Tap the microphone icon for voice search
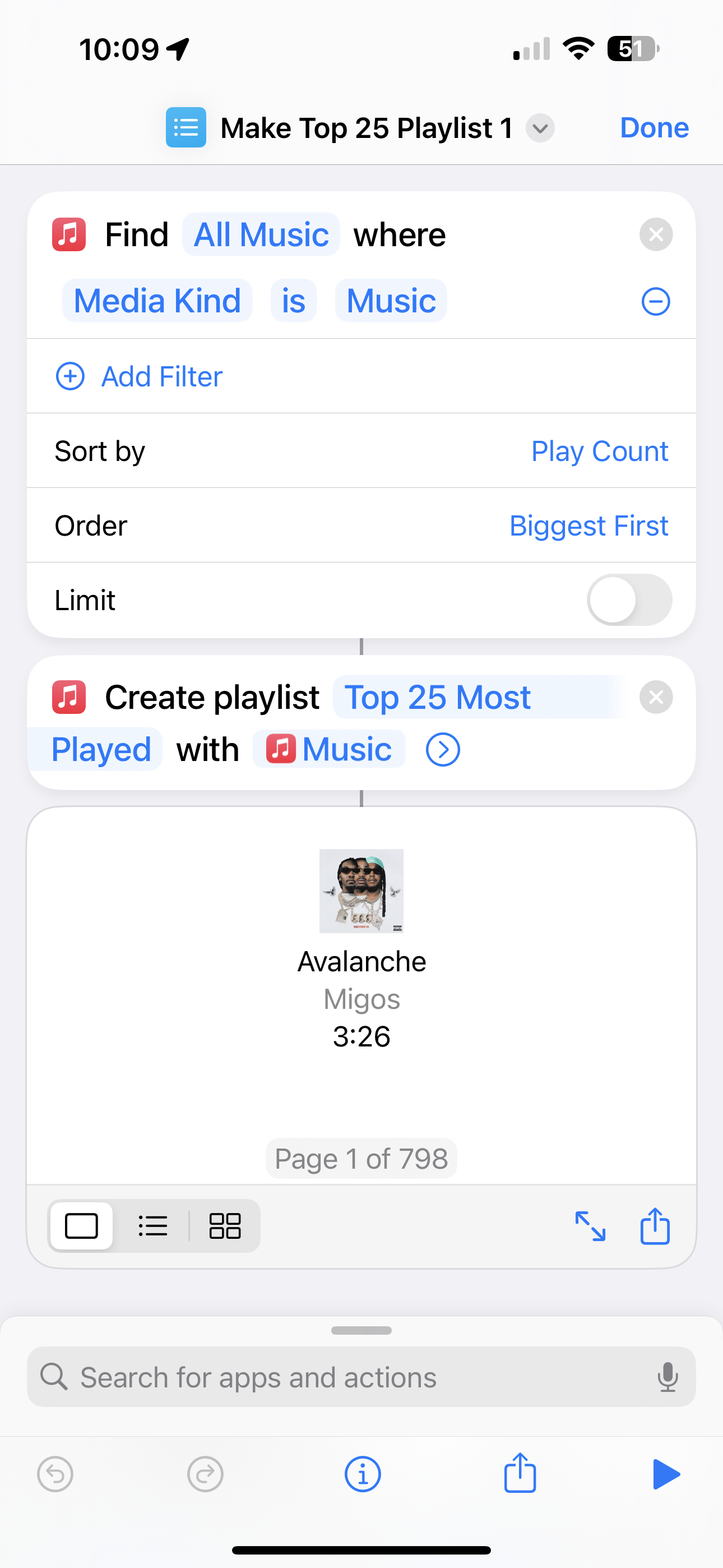The image size is (723, 1568). point(668,1376)
